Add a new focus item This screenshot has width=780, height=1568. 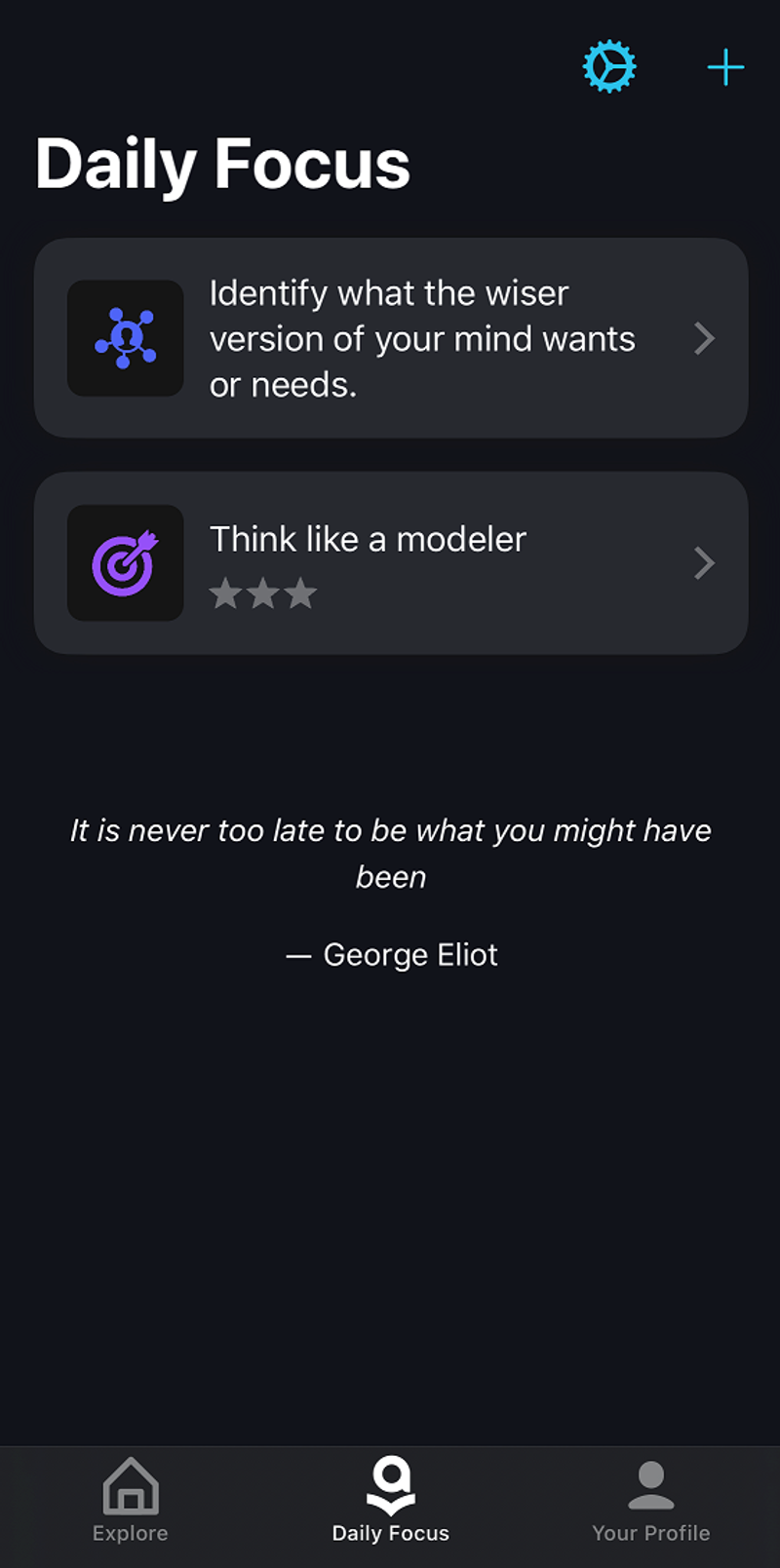pyautogui.click(x=725, y=67)
